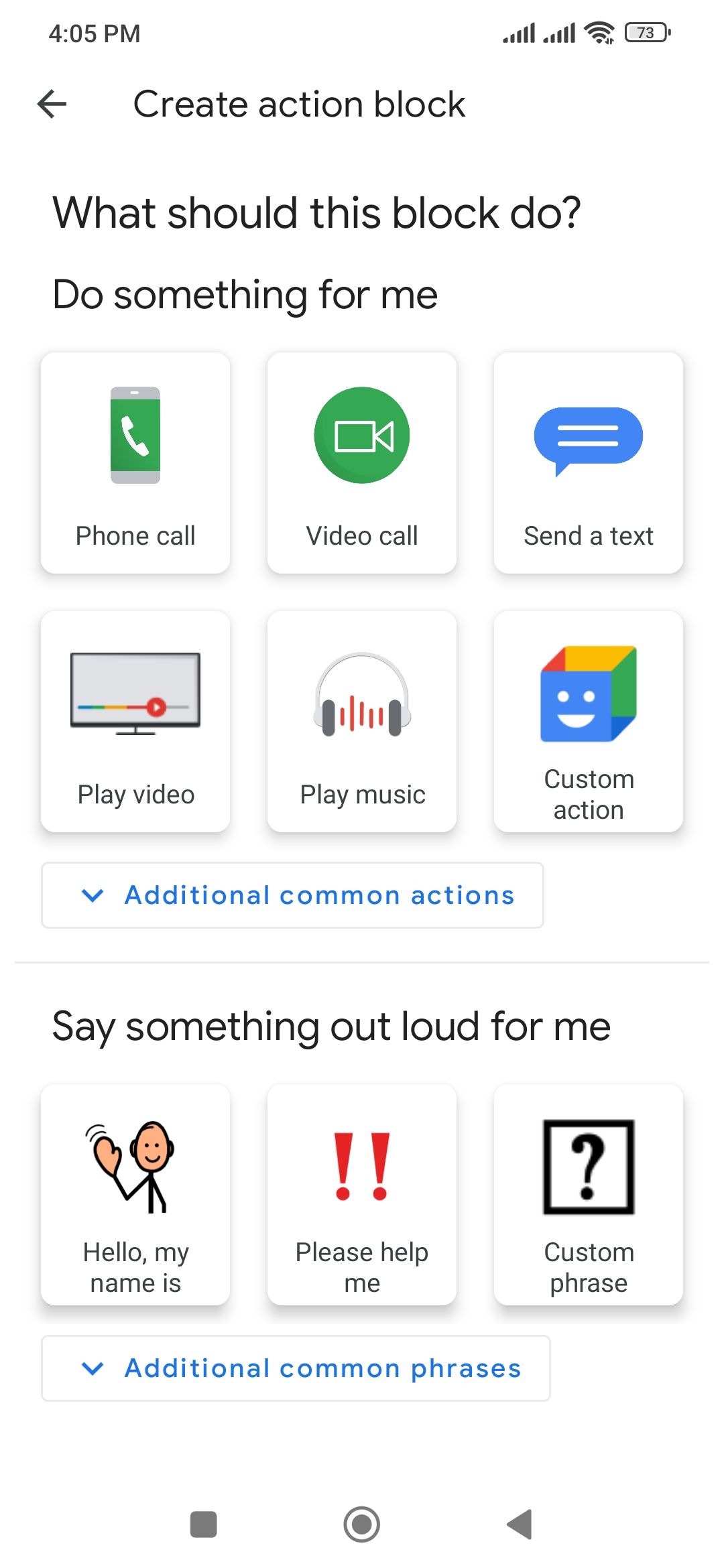Go back from Create action block

click(x=52, y=105)
